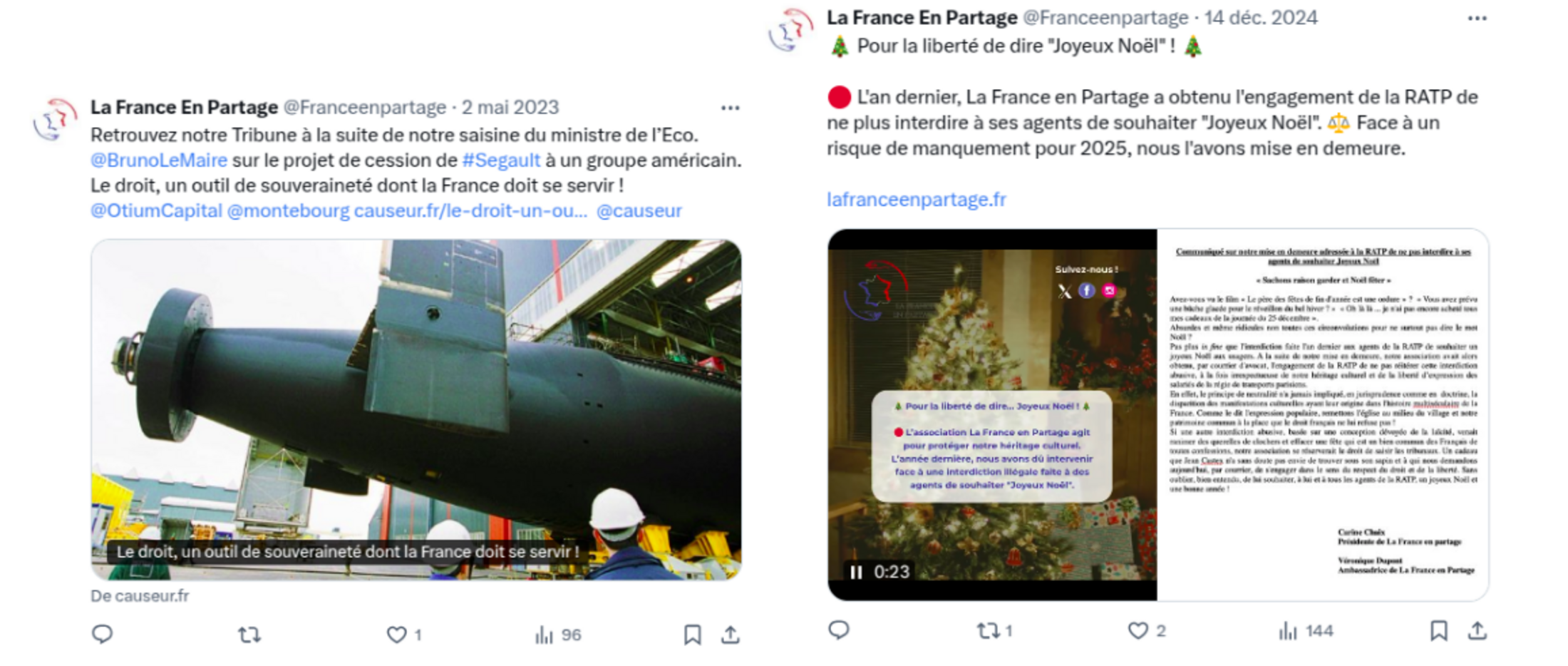Open the causeur.fr/le-droit-un-ou… link
This screenshot has height=666, width=1568.
click(x=470, y=211)
